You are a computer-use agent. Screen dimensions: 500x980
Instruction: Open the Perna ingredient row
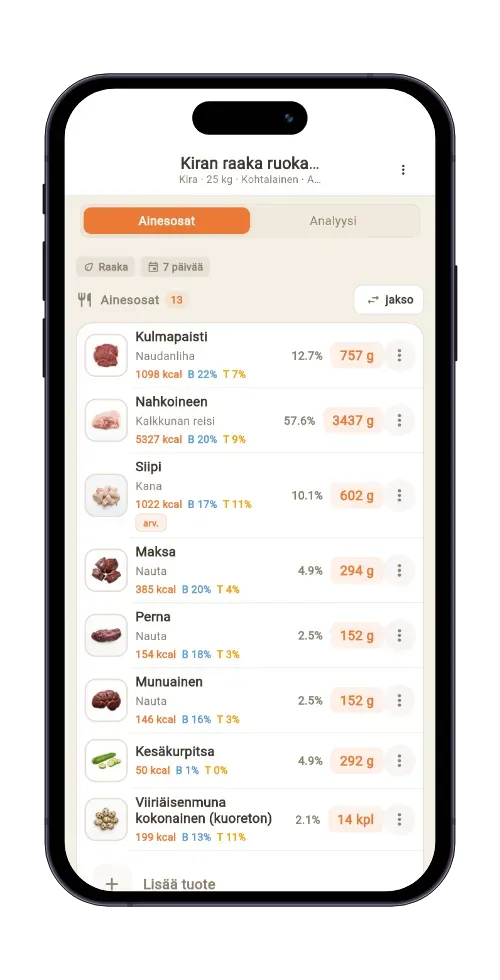(x=250, y=636)
